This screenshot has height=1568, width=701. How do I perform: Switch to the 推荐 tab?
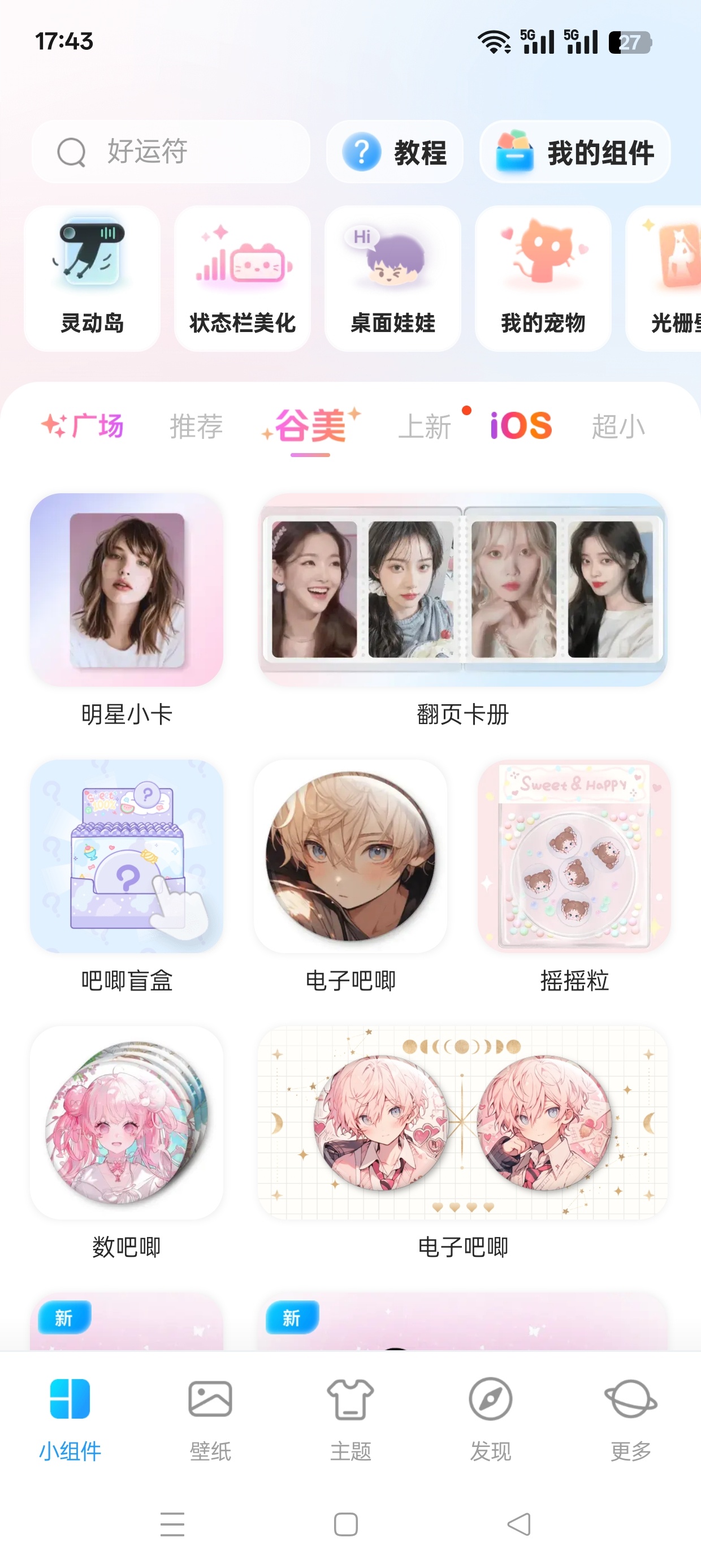[196, 426]
